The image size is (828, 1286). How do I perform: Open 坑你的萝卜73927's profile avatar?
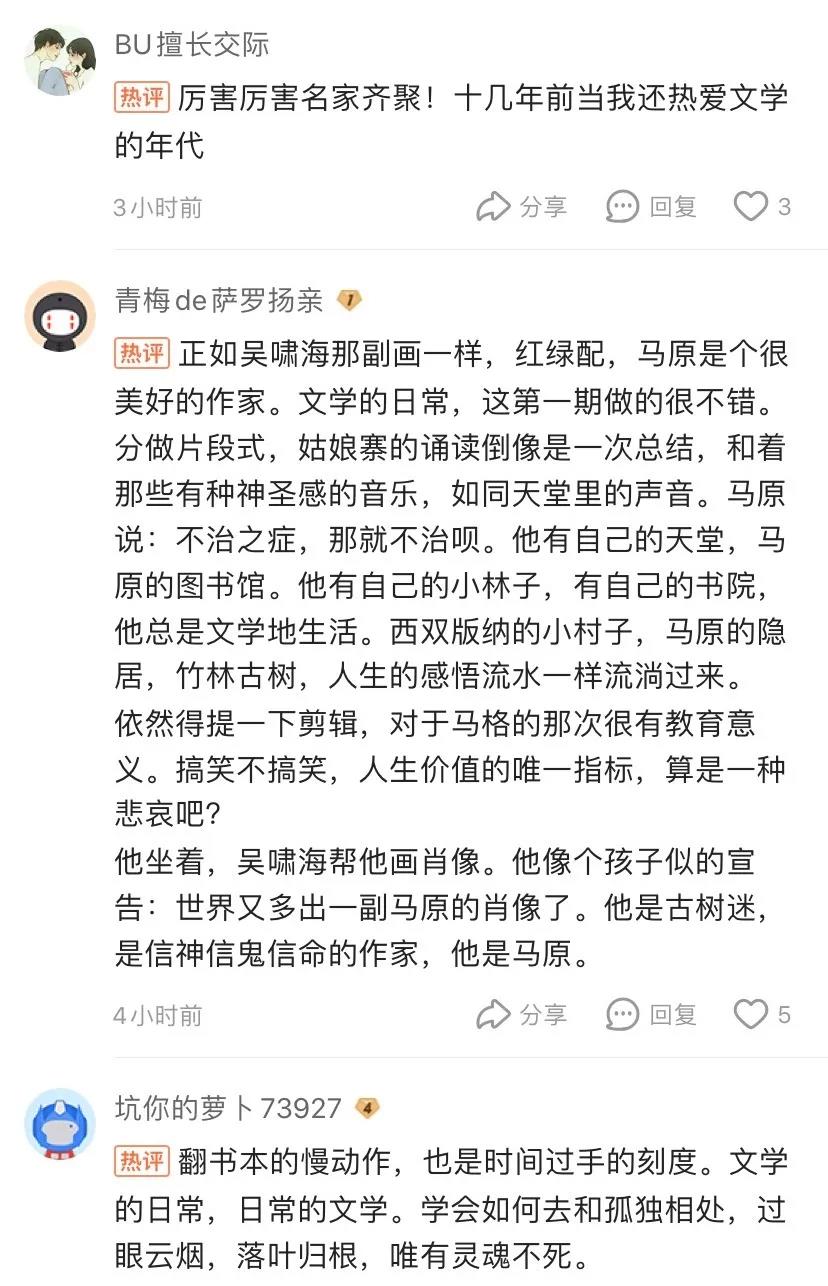[60, 1123]
